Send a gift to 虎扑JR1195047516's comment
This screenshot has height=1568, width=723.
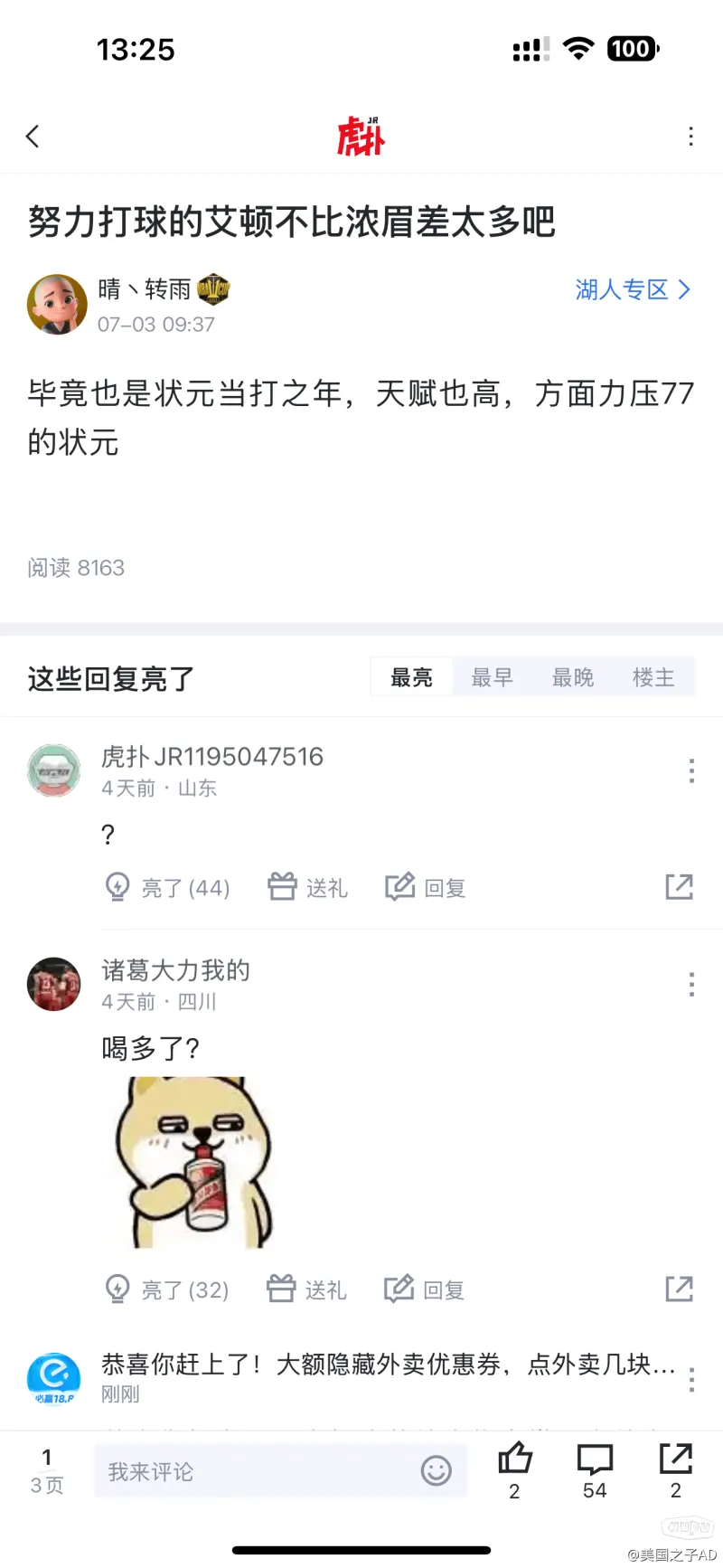coord(307,887)
